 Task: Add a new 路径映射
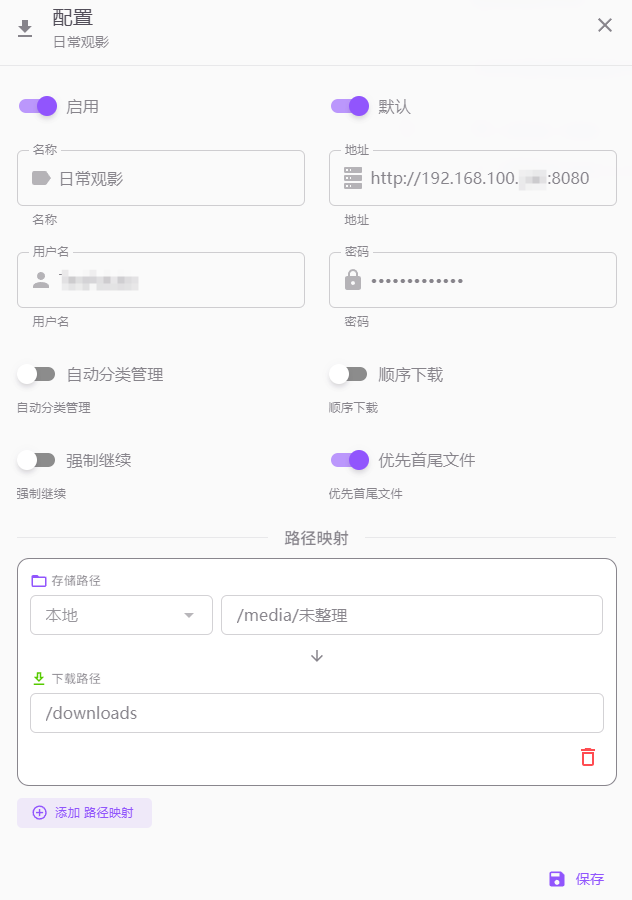coord(84,813)
